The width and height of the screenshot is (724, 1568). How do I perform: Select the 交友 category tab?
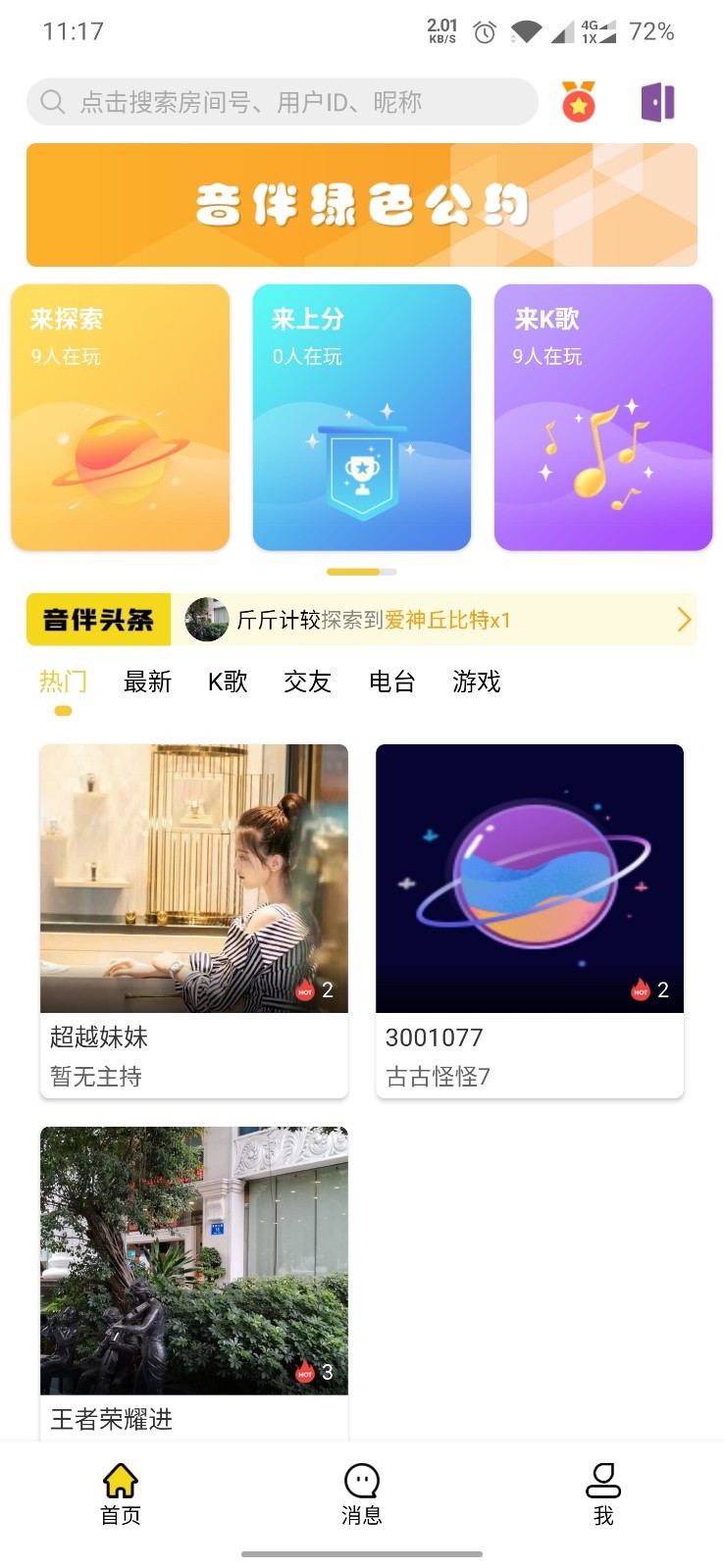coord(307,682)
